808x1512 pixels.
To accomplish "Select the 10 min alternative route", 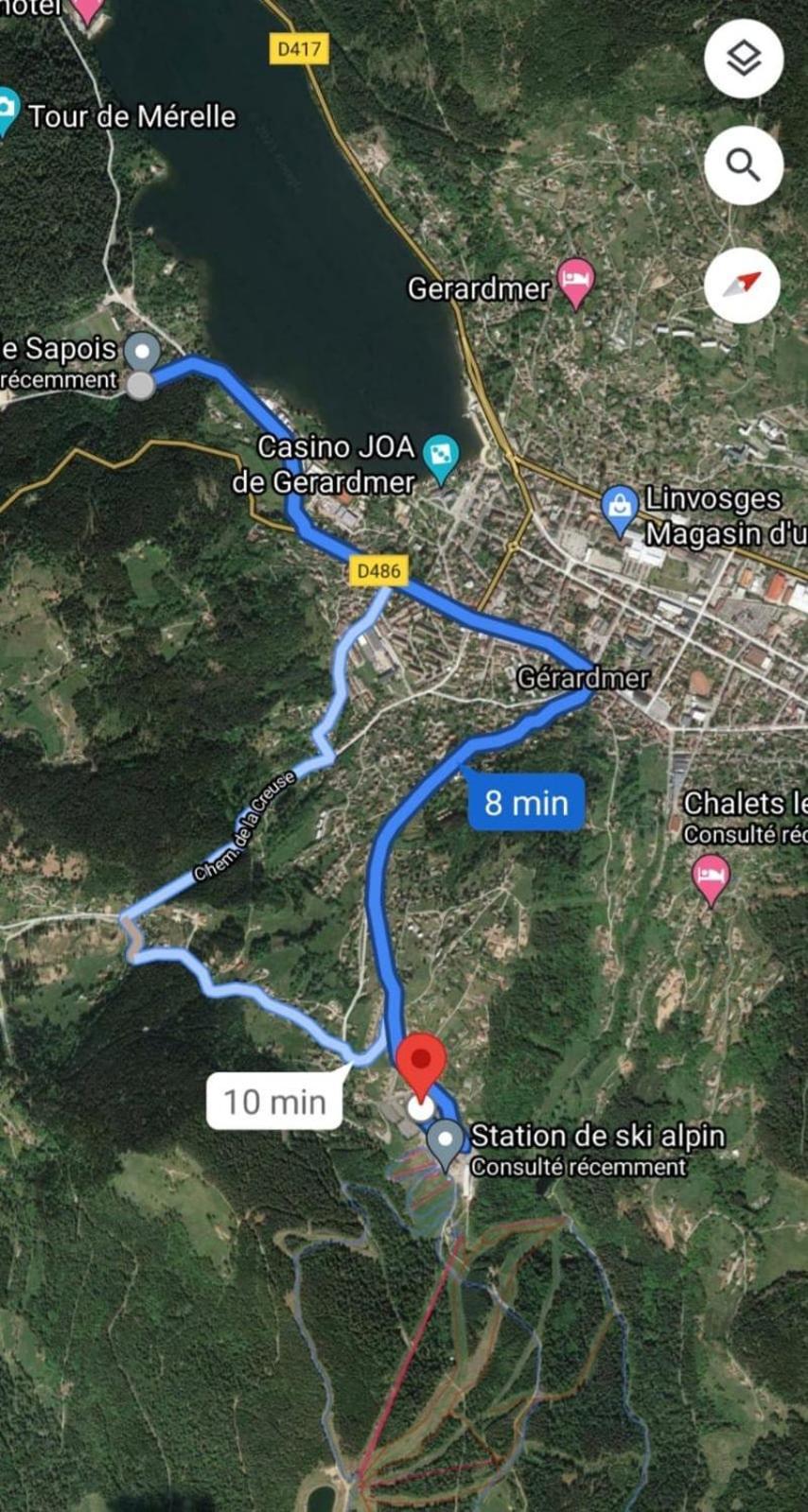I will tap(274, 1102).
